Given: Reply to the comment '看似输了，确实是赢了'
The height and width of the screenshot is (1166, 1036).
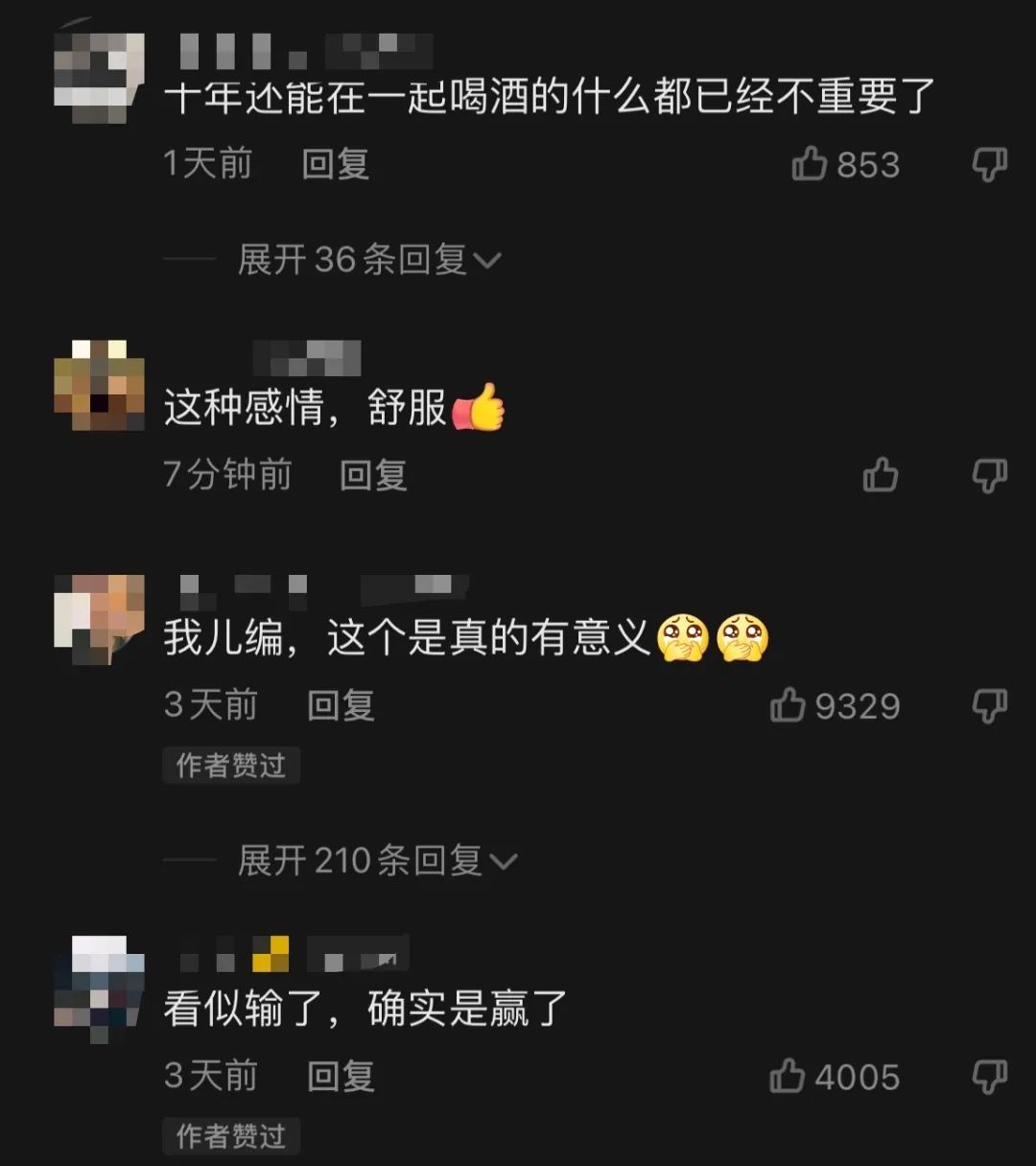Looking at the screenshot, I should [341, 1076].
